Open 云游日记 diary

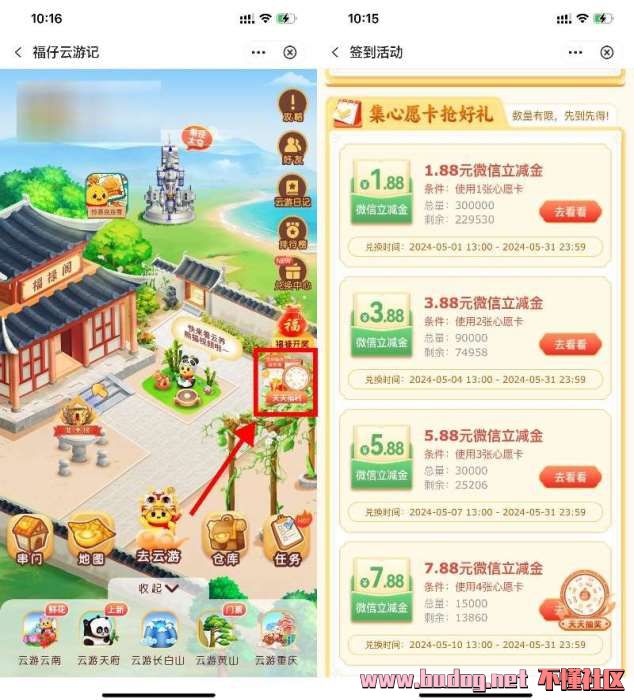pos(292,191)
